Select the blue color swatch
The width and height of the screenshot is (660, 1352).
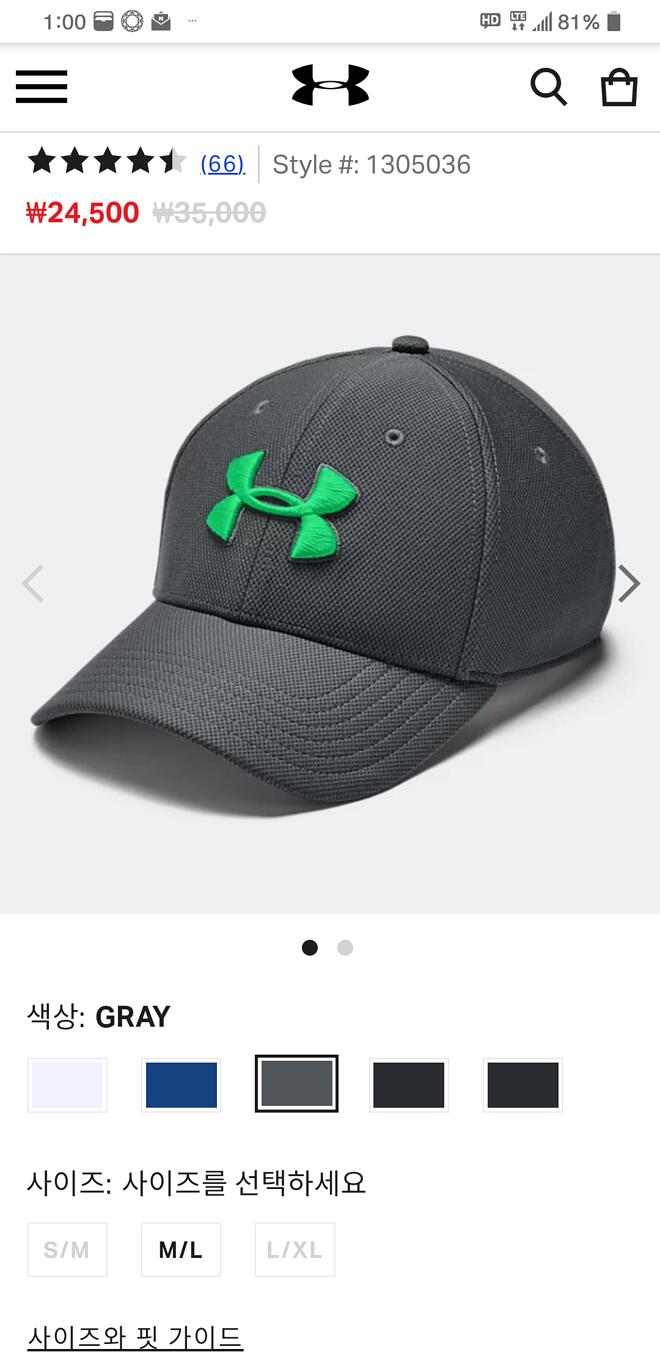[181, 1085]
